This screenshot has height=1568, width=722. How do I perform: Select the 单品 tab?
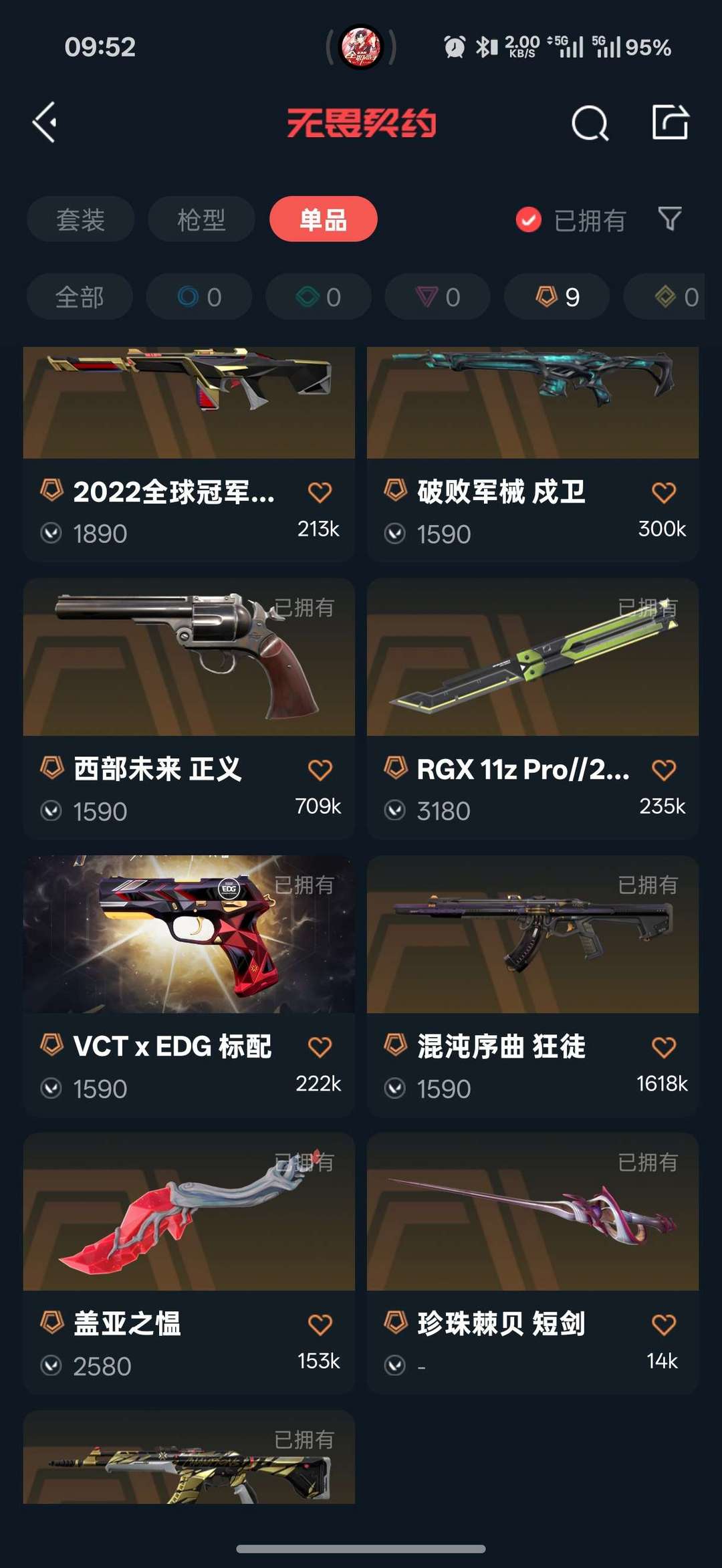(x=323, y=219)
